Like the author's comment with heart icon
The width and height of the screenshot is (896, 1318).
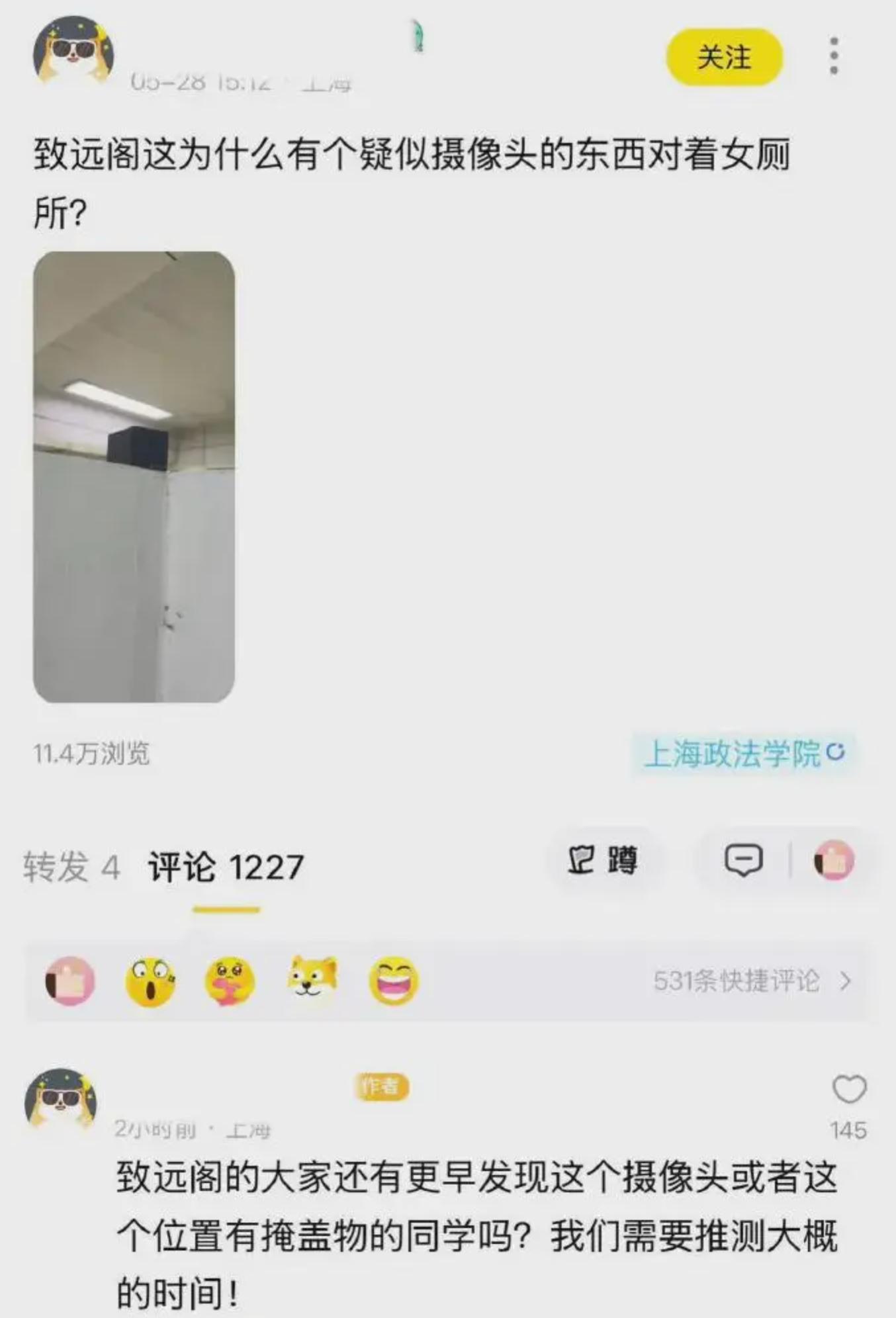pyautogui.click(x=849, y=1090)
